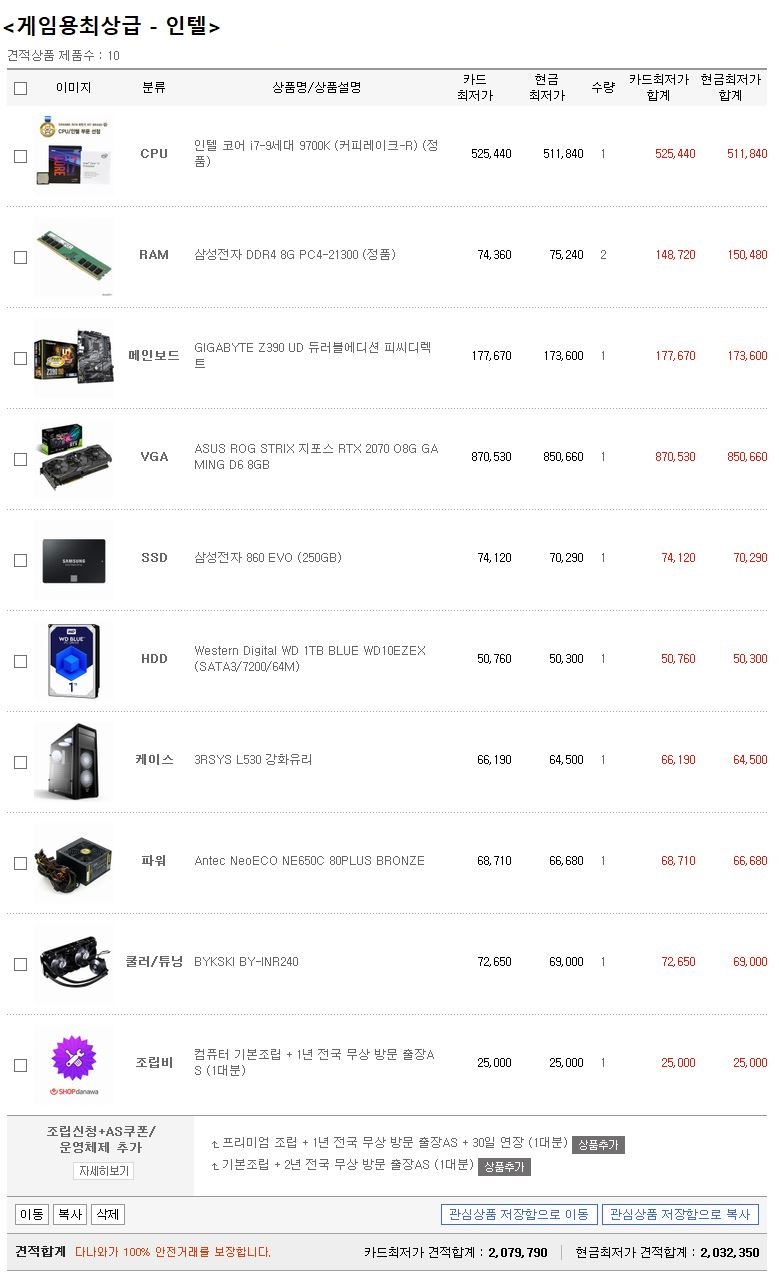
Task: Select the 케이스 row checkbox
Action: (x=20, y=762)
